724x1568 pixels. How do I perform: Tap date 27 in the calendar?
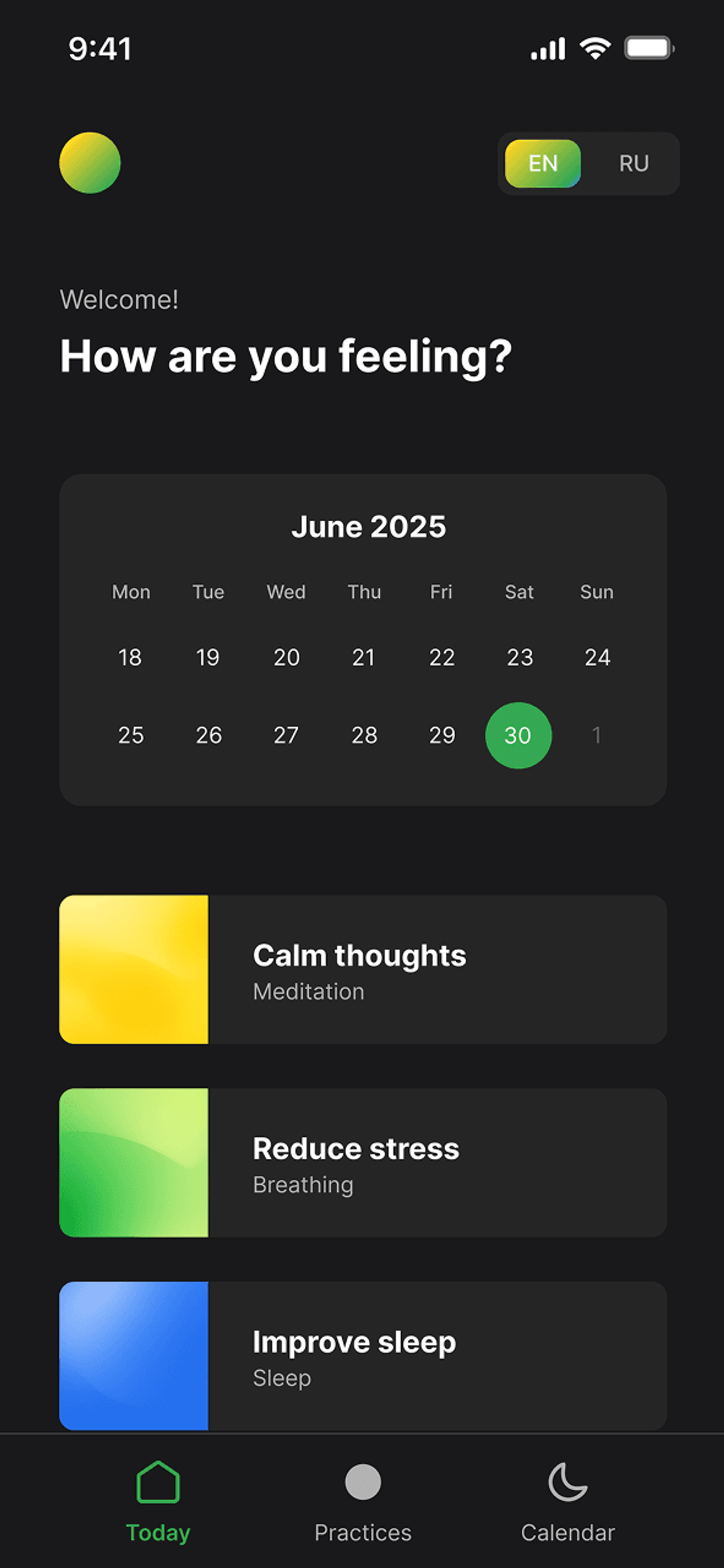(286, 735)
